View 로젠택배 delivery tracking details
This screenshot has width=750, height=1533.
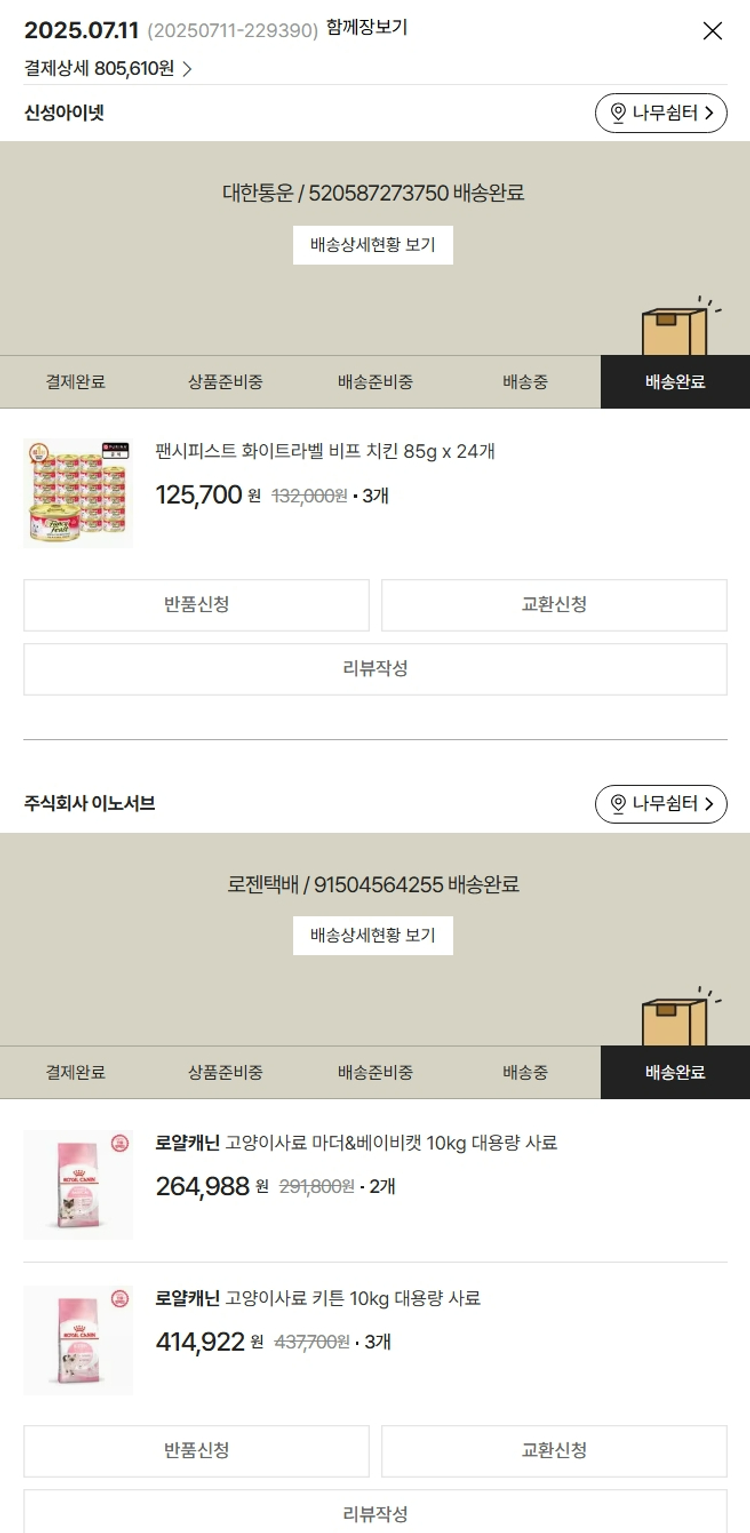[372, 936]
